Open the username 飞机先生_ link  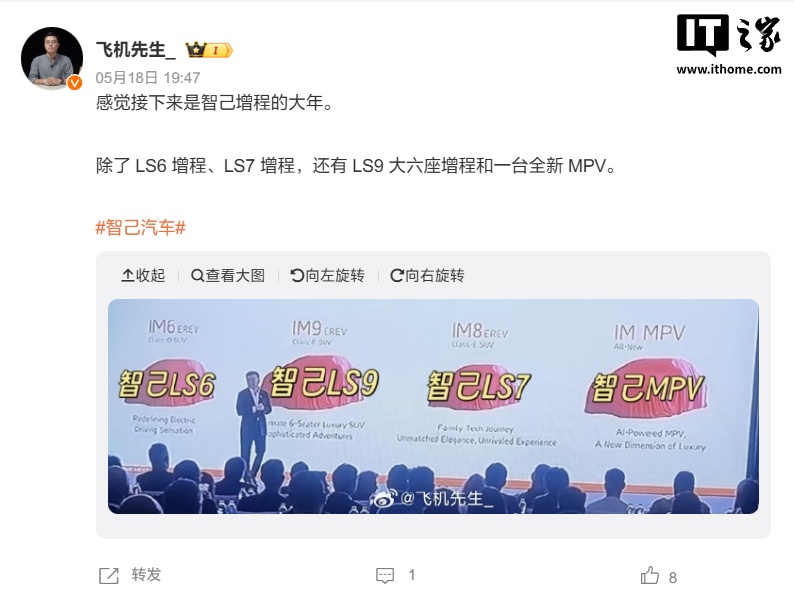coord(135,50)
